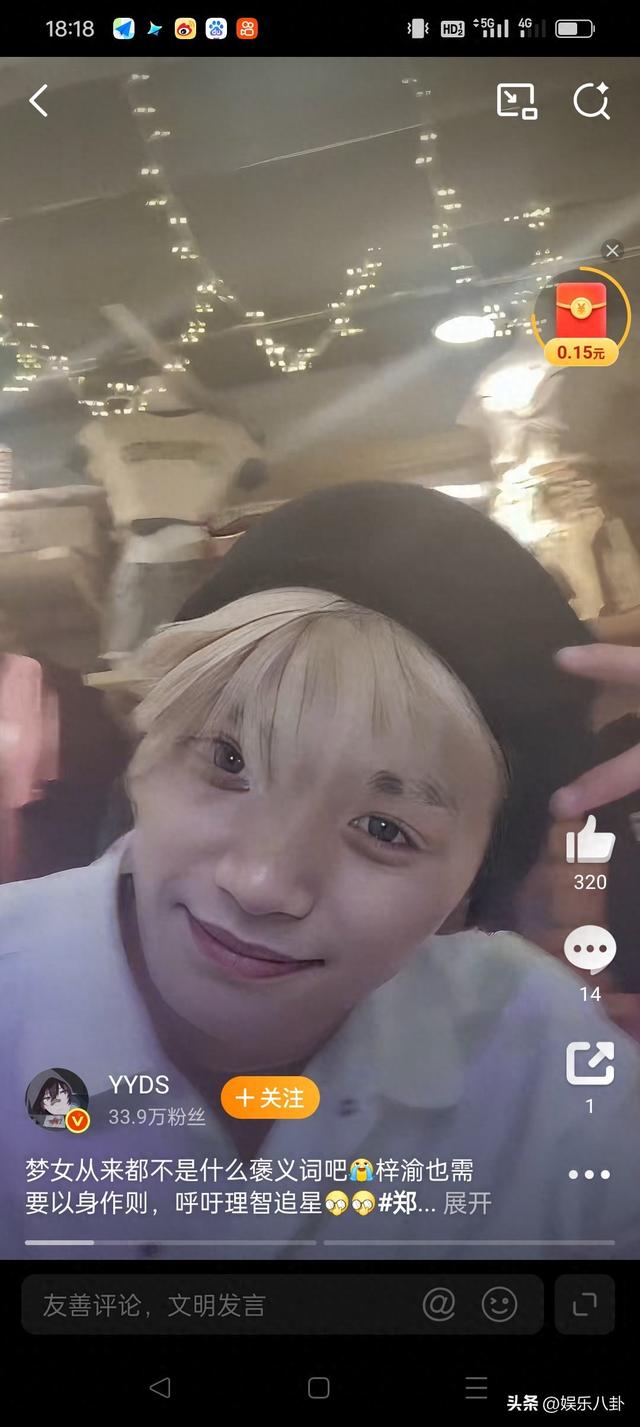Dismiss the red envelope reward widget
Viewport: 640px width, 1427px height.
tap(613, 250)
